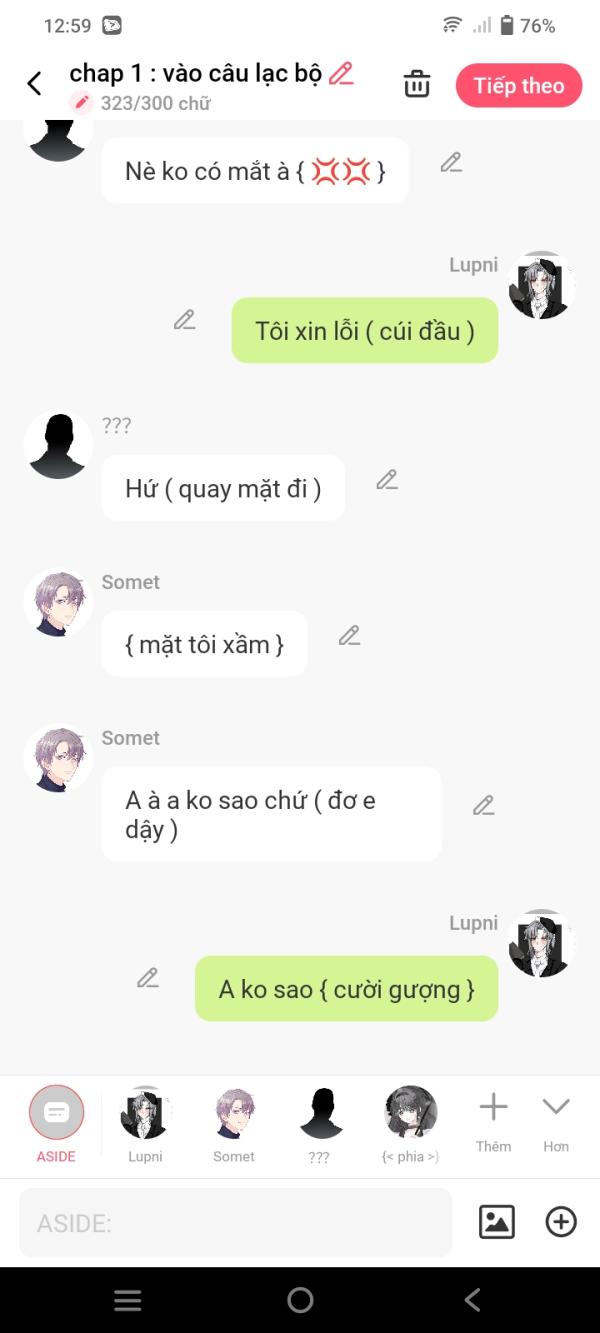Edit the 'A à a ko sao chứ' message

click(484, 805)
